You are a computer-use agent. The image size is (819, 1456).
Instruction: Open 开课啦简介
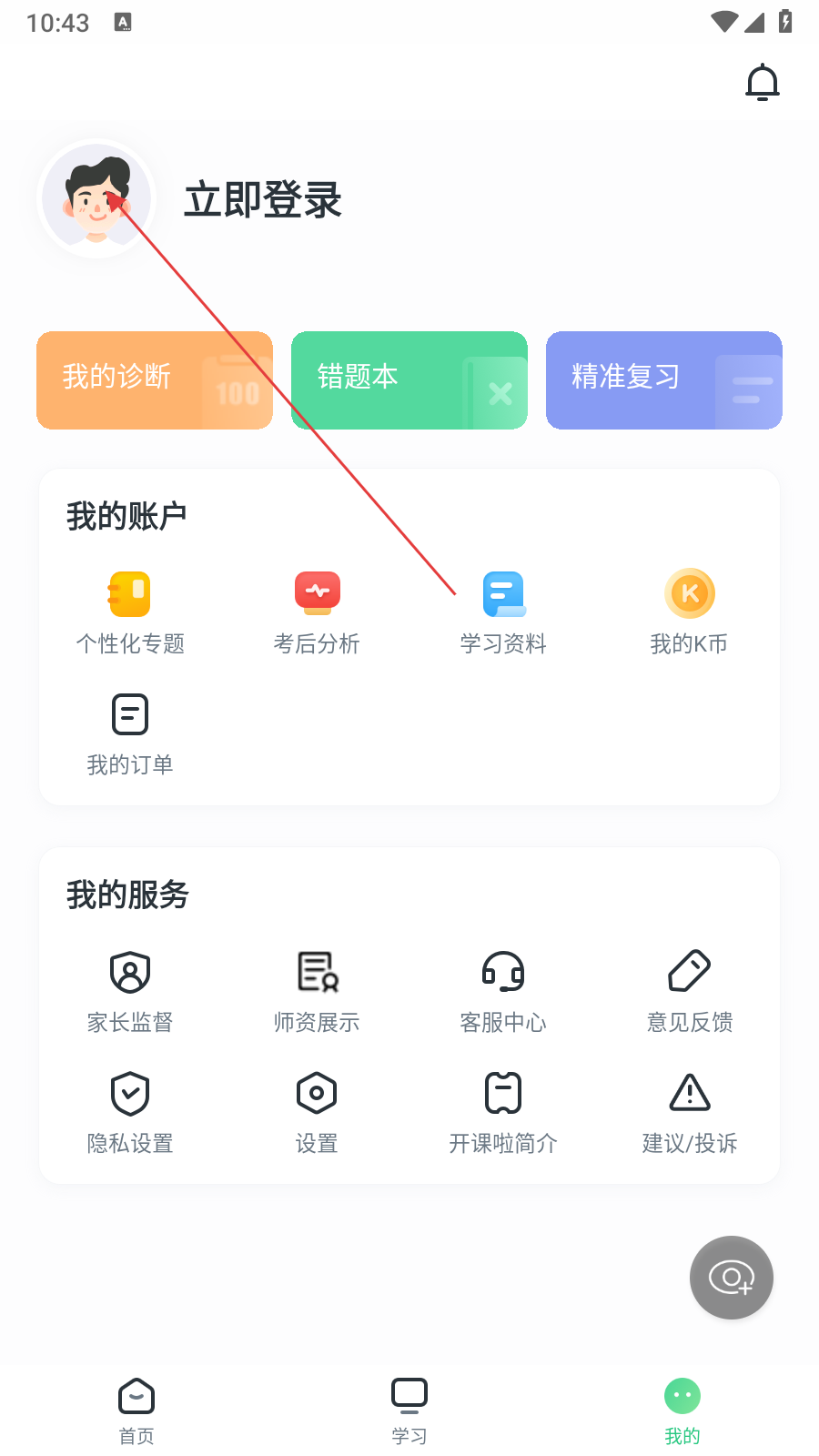503,1112
